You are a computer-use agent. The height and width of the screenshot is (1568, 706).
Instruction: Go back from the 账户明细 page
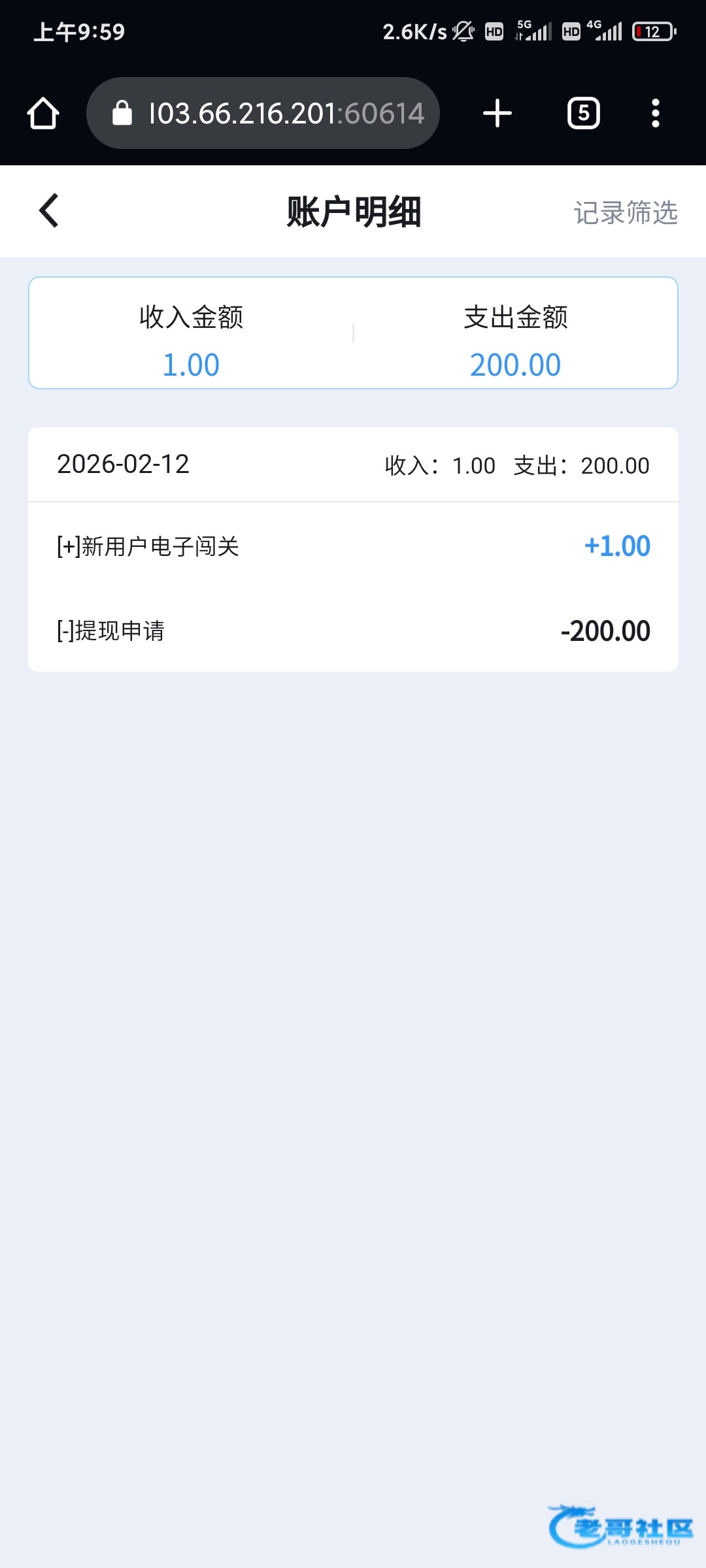[x=49, y=211]
